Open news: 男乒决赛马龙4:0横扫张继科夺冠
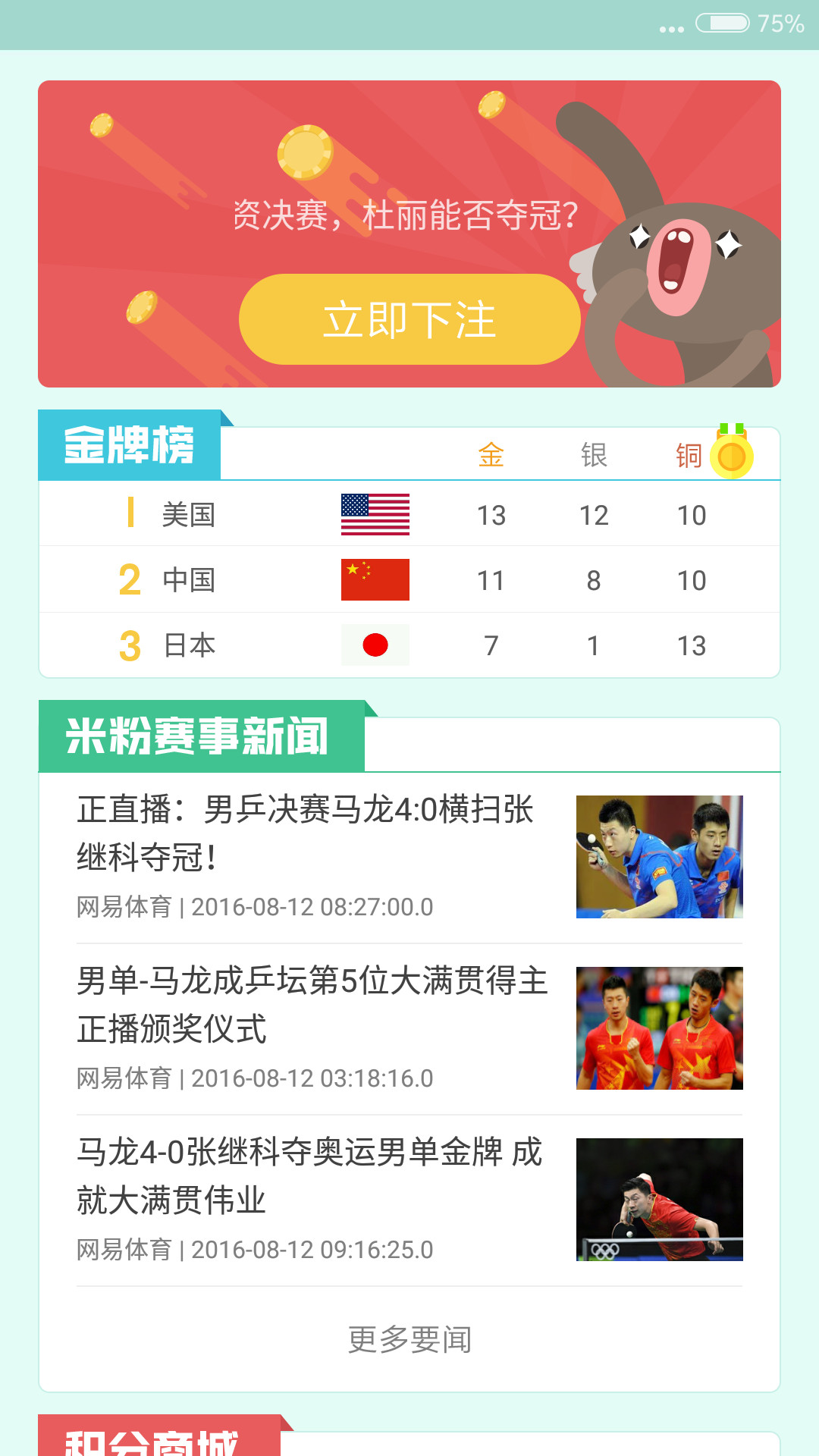This screenshot has width=819, height=1456. point(409,858)
